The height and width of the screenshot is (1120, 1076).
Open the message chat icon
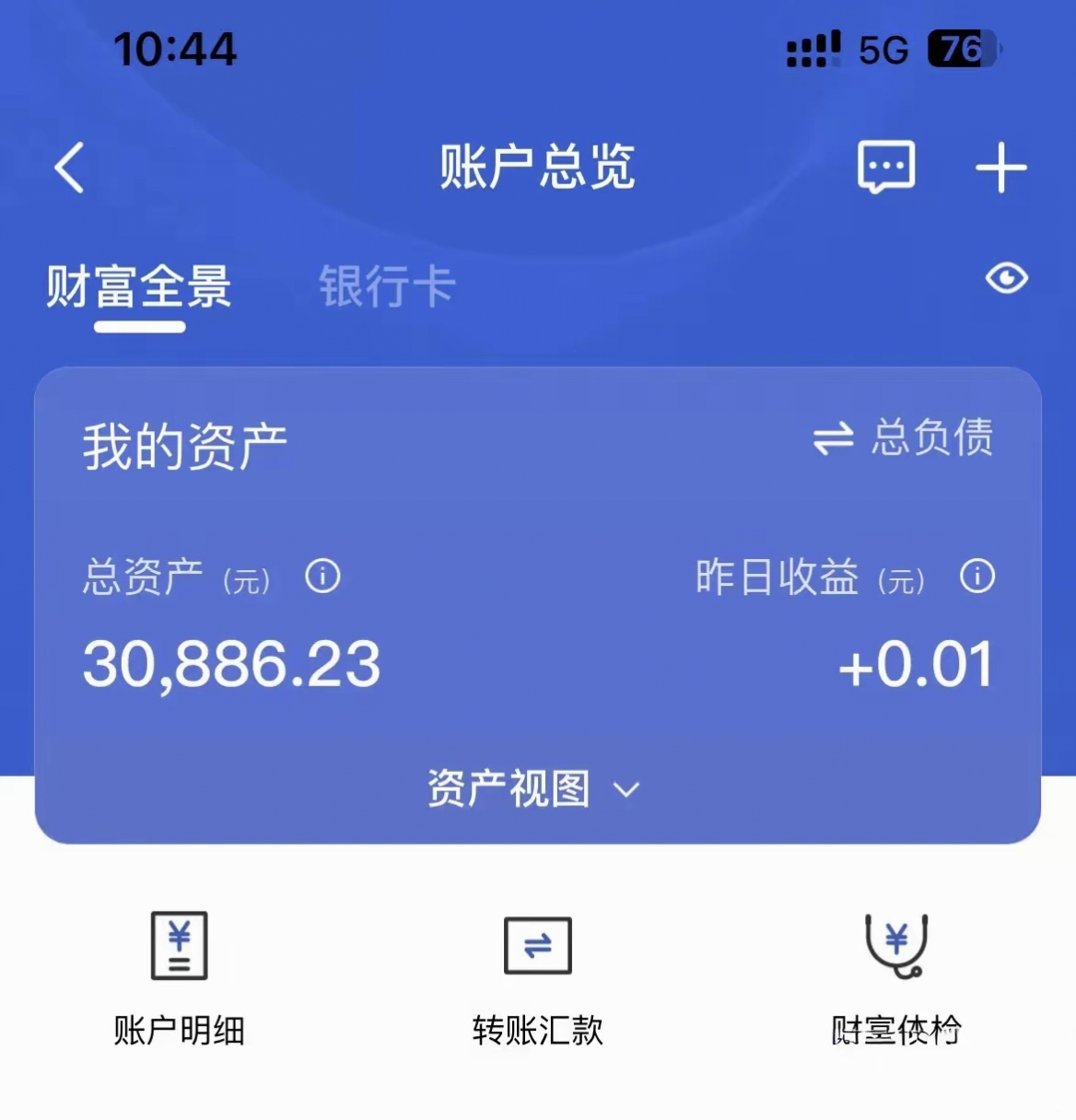pyautogui.click(x=885, y=168)
